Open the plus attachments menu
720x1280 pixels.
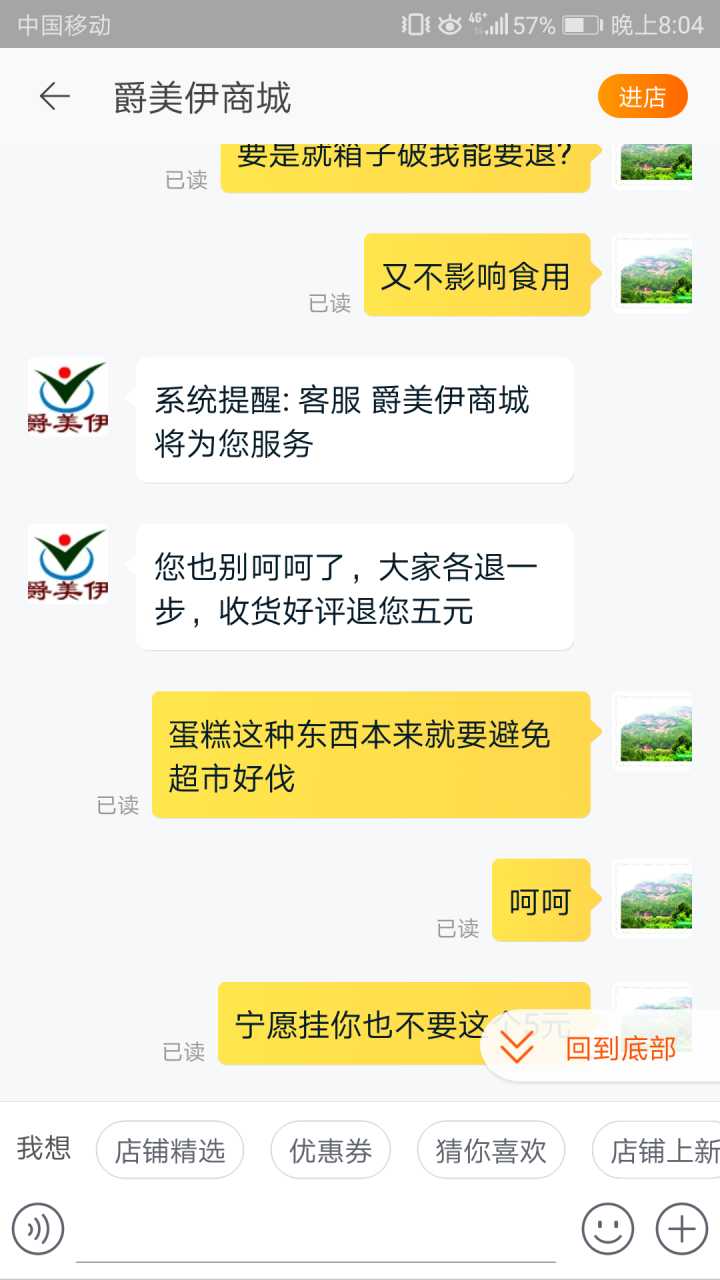tap(682, 1229)
